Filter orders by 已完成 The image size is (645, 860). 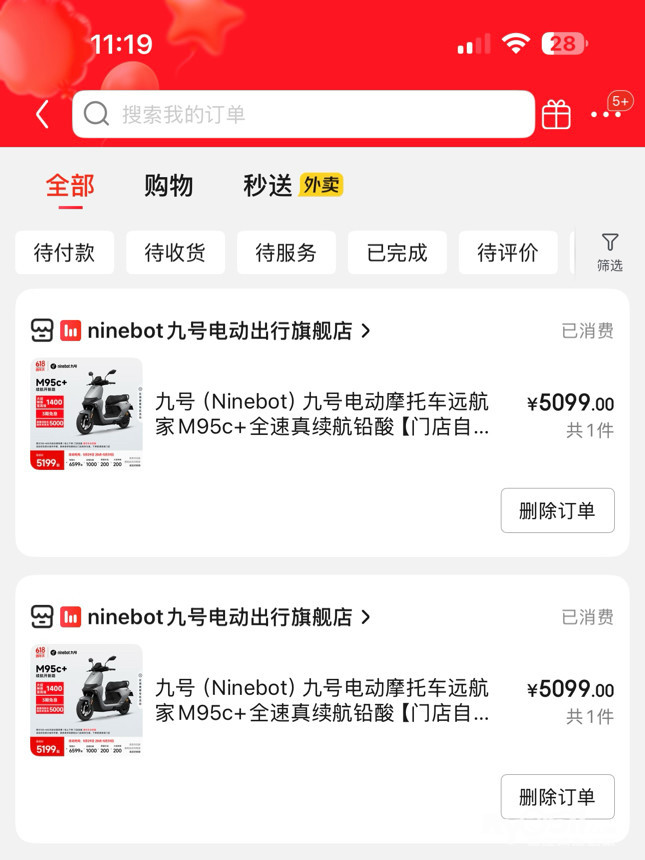click(x=397, y=253)
